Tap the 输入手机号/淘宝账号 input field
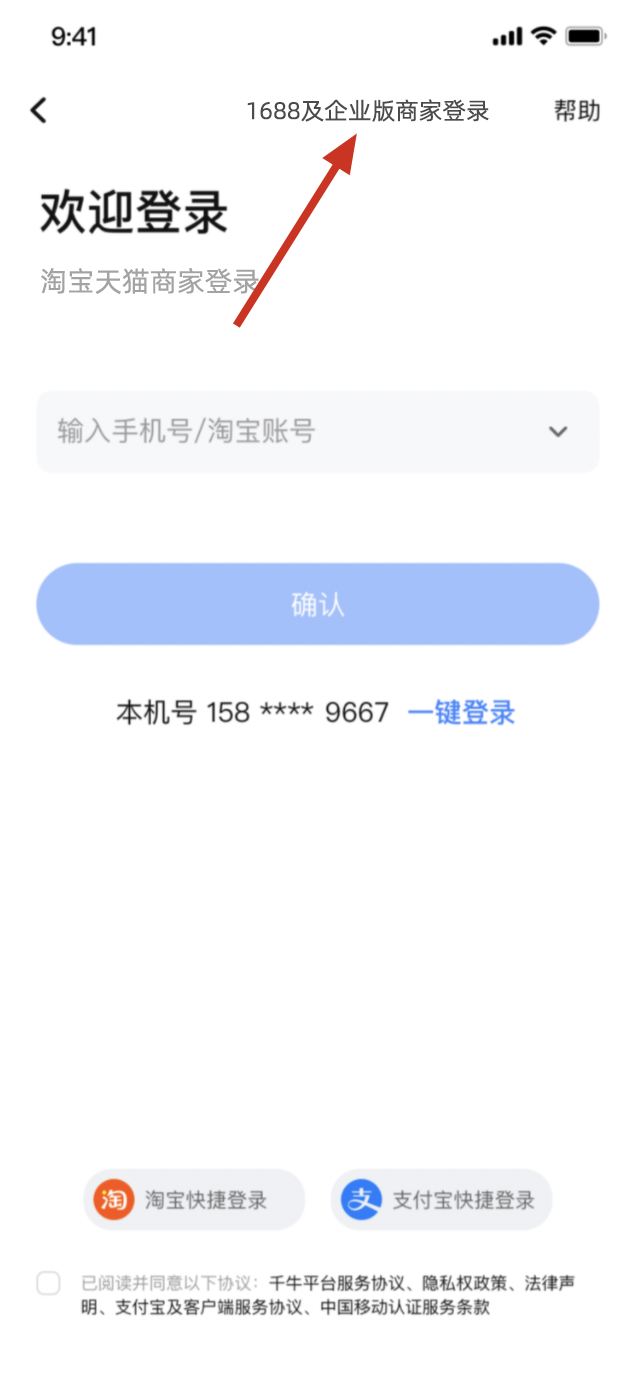The height and width of the screenshot is (1380, 634). [x=280, y=432]
